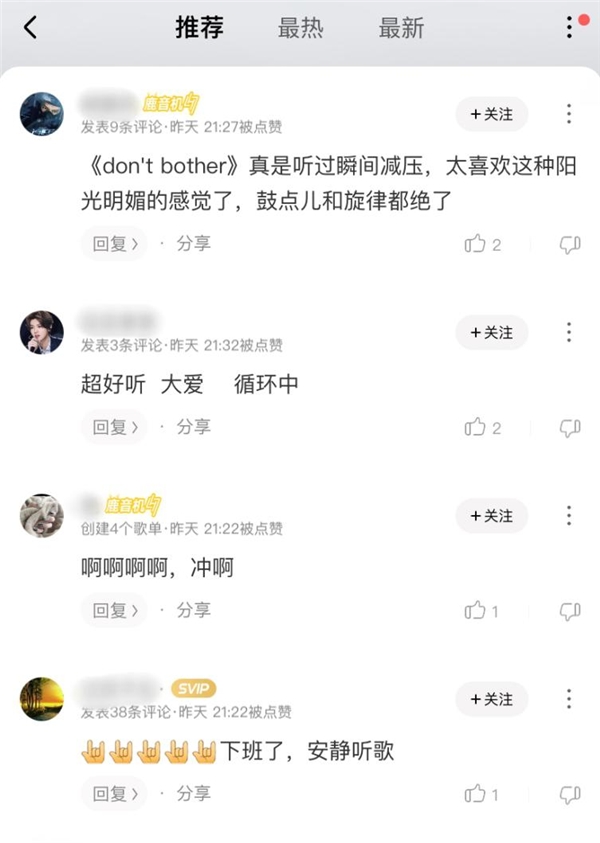Reply to the 下班了,安静听歌 comment

point(114,794)
